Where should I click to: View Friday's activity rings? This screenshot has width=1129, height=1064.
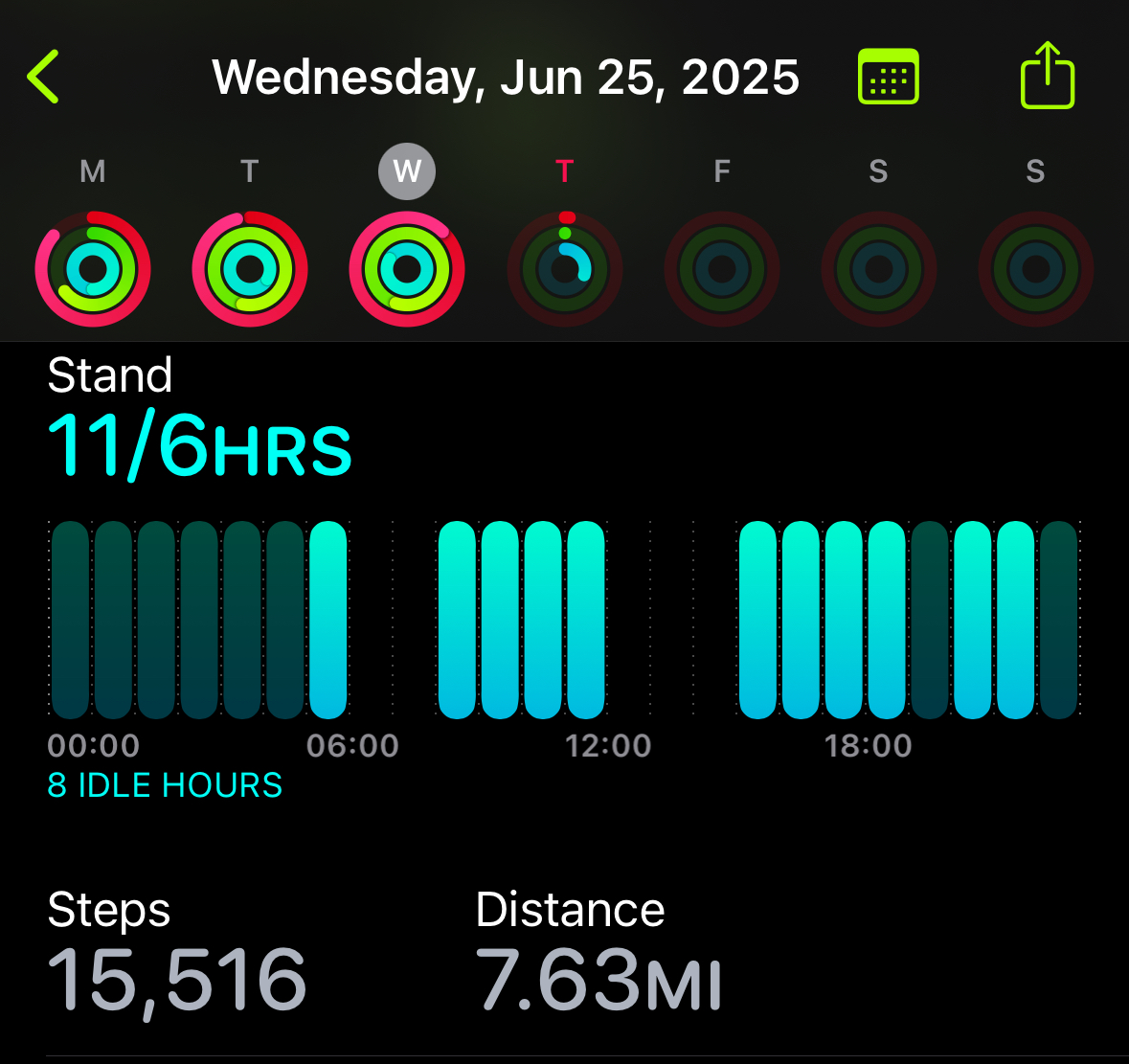pos(722,269)
